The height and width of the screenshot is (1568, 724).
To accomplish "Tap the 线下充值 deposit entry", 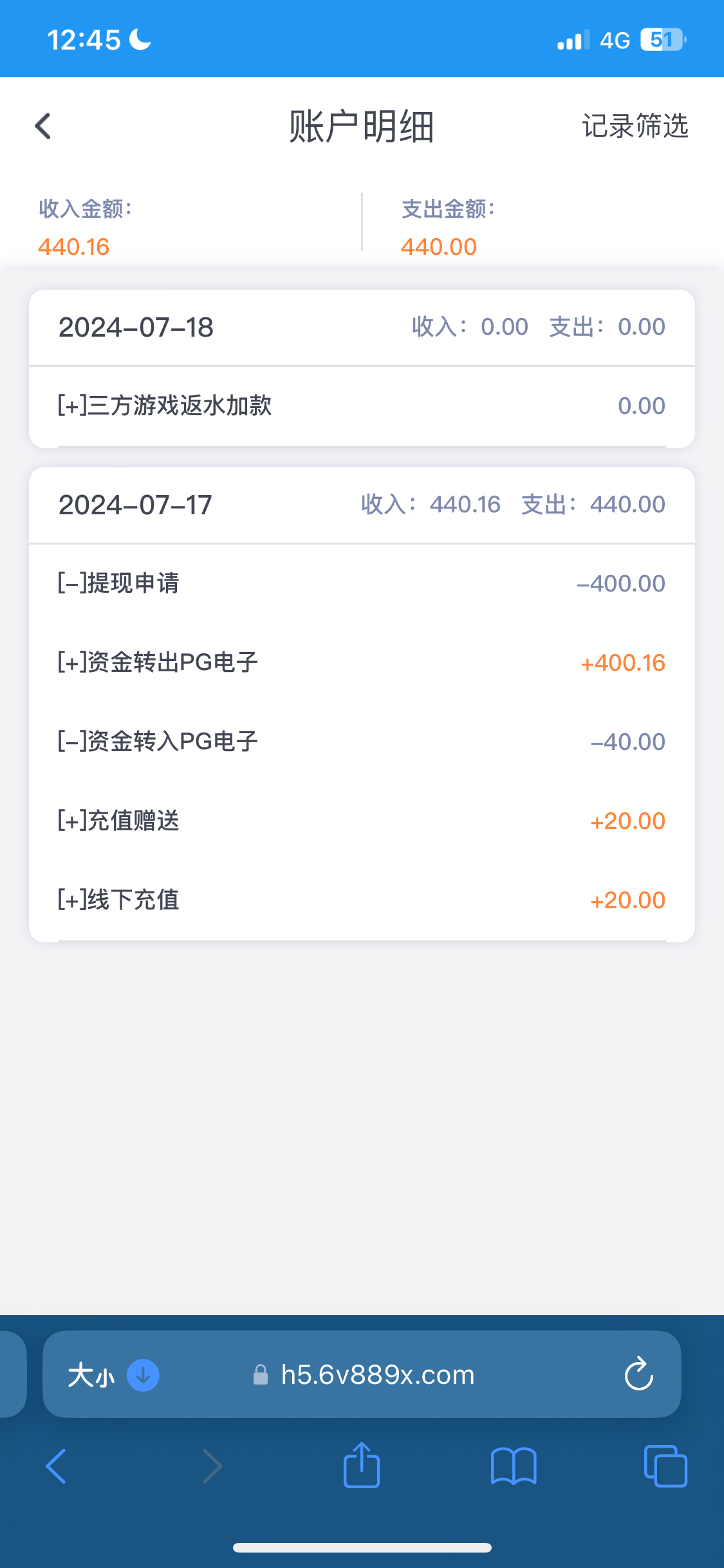I will point(362,900).
